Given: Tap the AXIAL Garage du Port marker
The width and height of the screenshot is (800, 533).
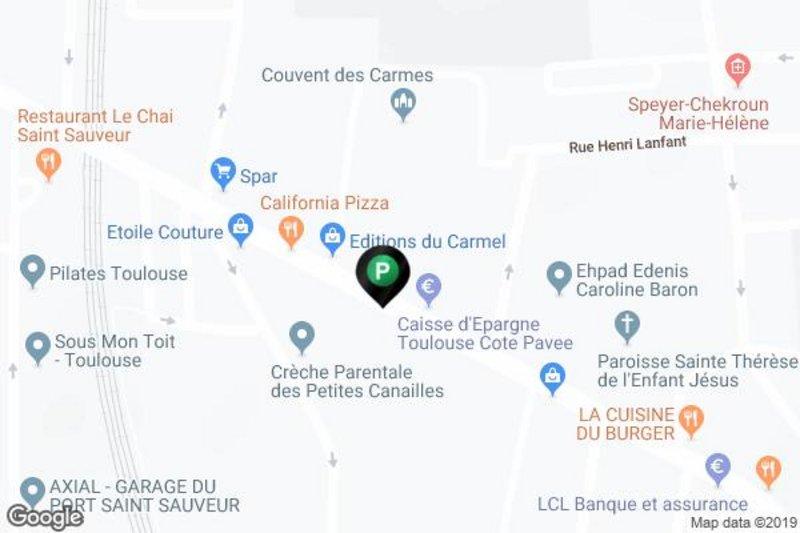Looking at the screenshot, I should click(x=33, y=490).
